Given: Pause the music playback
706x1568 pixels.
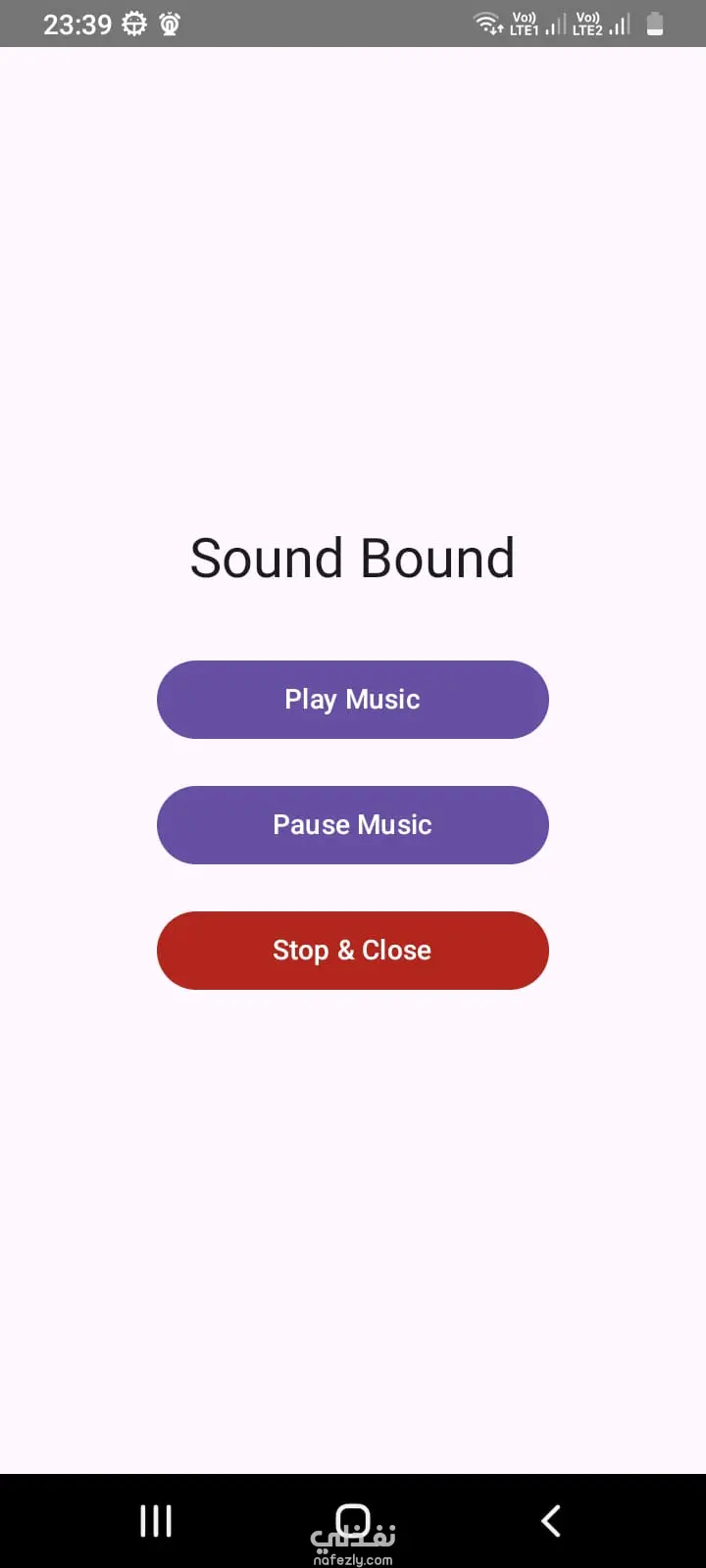Looking at the screenshot, I should click(x=352, y=825).
